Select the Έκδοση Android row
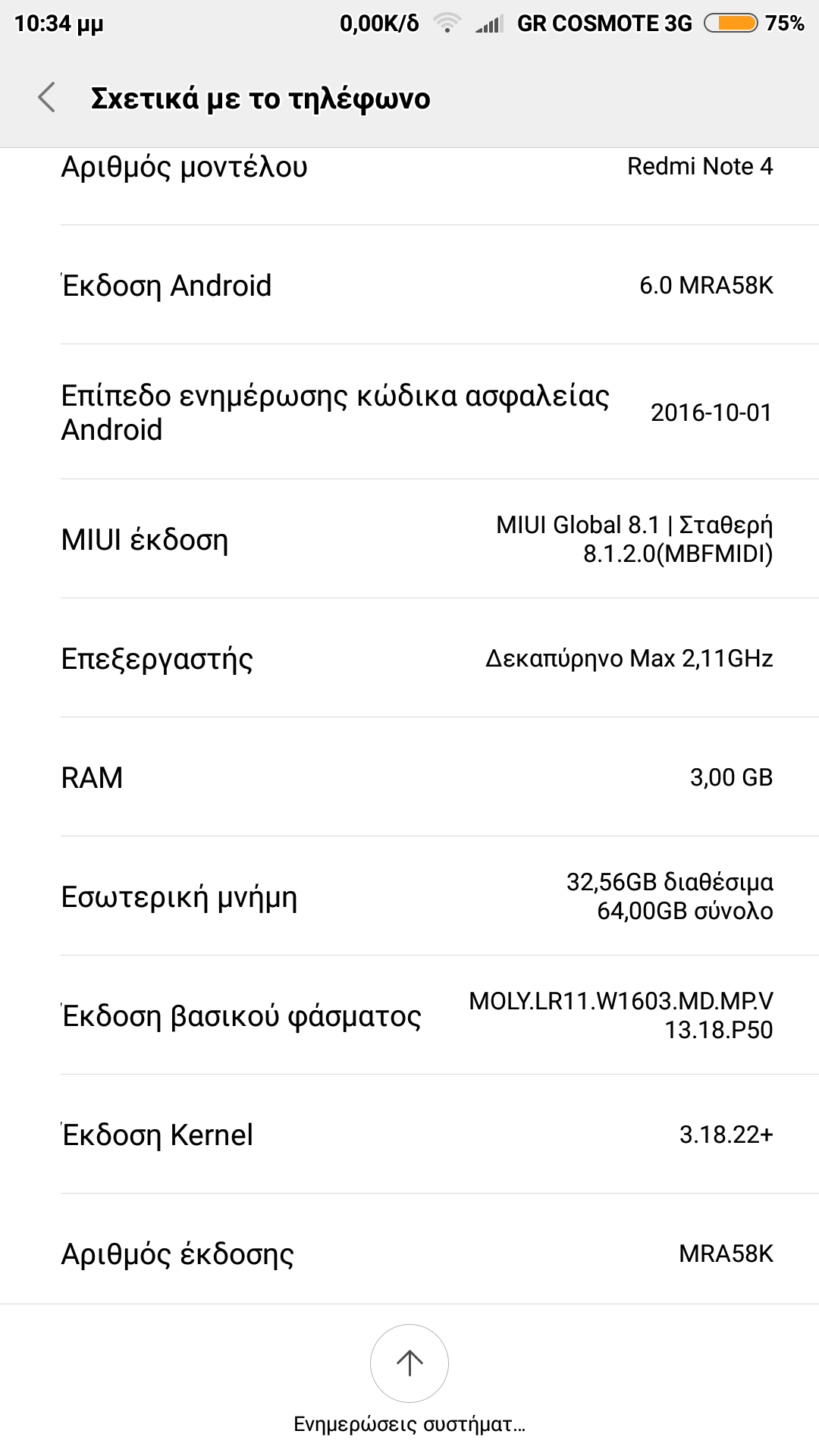819x1456 pixels. point(409,285)
